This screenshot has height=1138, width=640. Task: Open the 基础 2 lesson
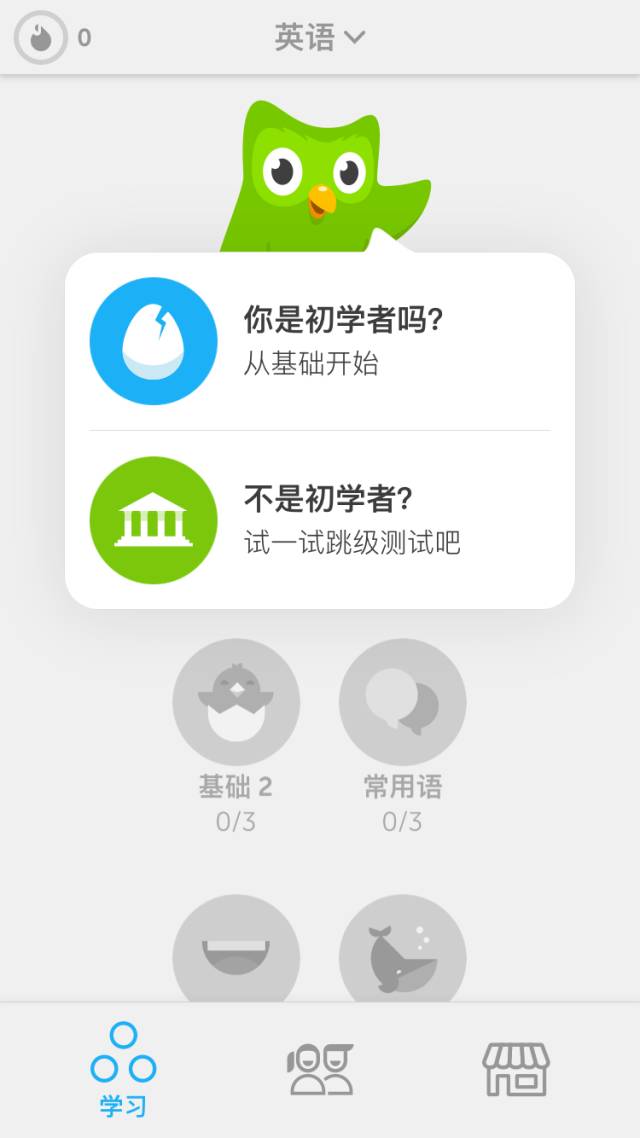click(236, 702)
